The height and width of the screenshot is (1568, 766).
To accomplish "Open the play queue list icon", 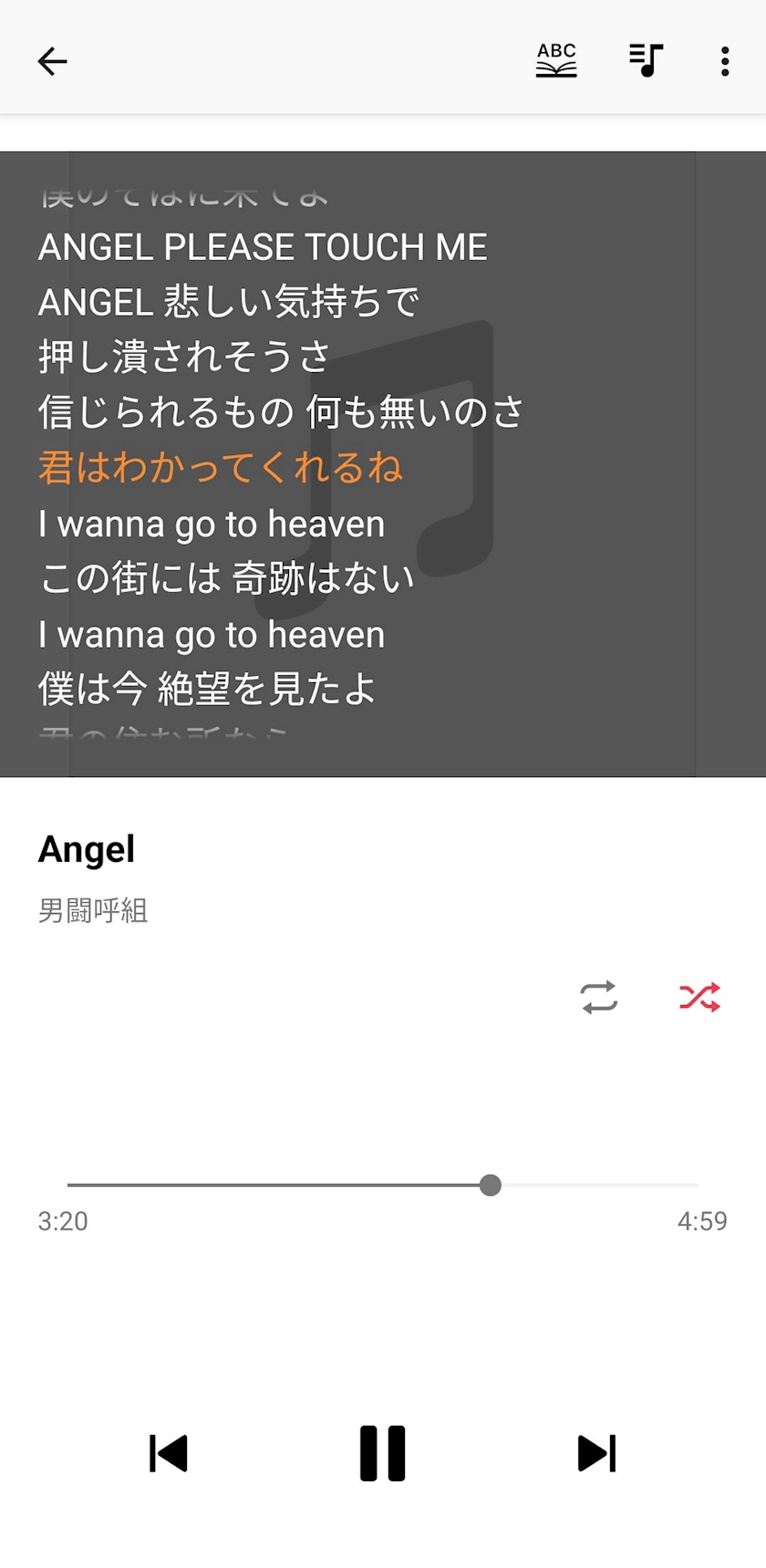I will 646,60.
